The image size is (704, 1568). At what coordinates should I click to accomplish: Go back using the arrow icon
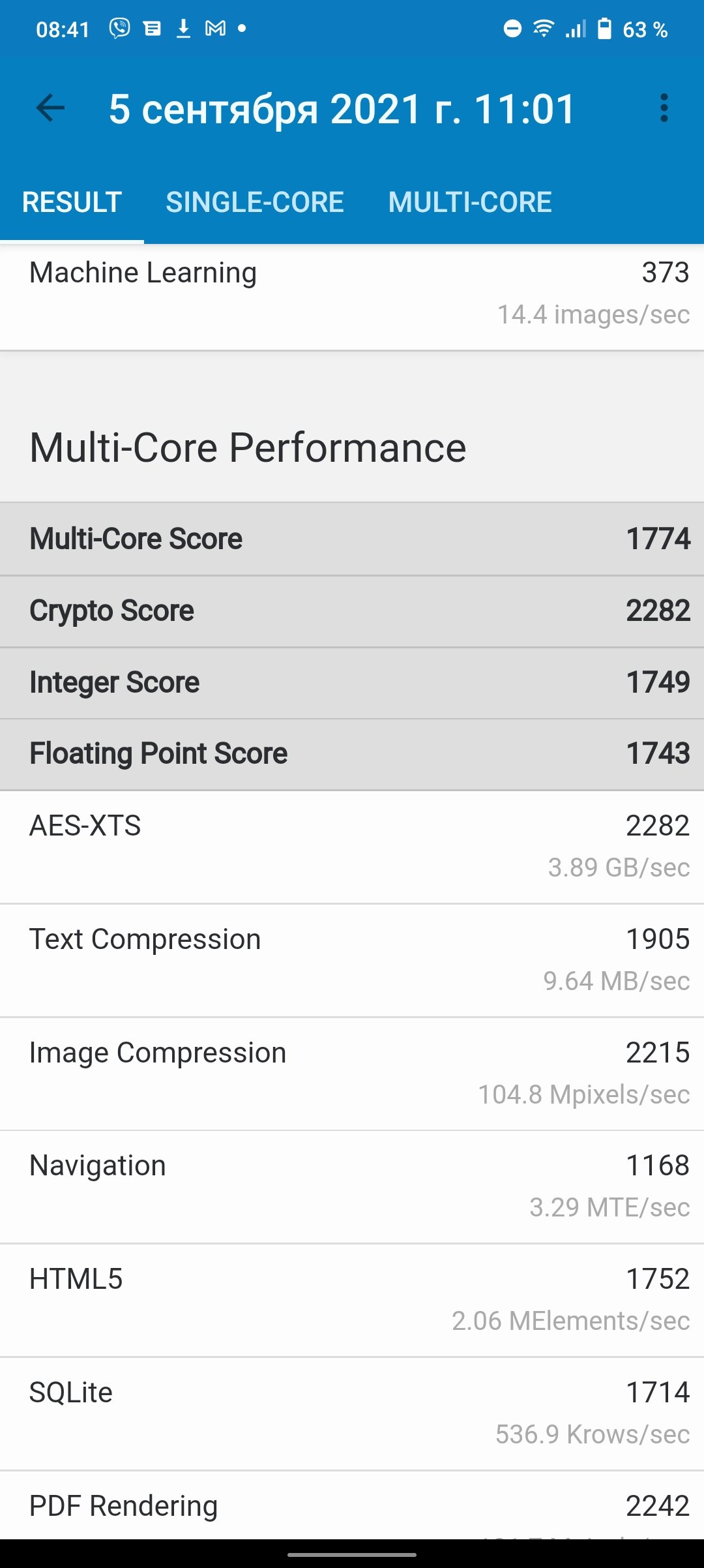(51, 108)
